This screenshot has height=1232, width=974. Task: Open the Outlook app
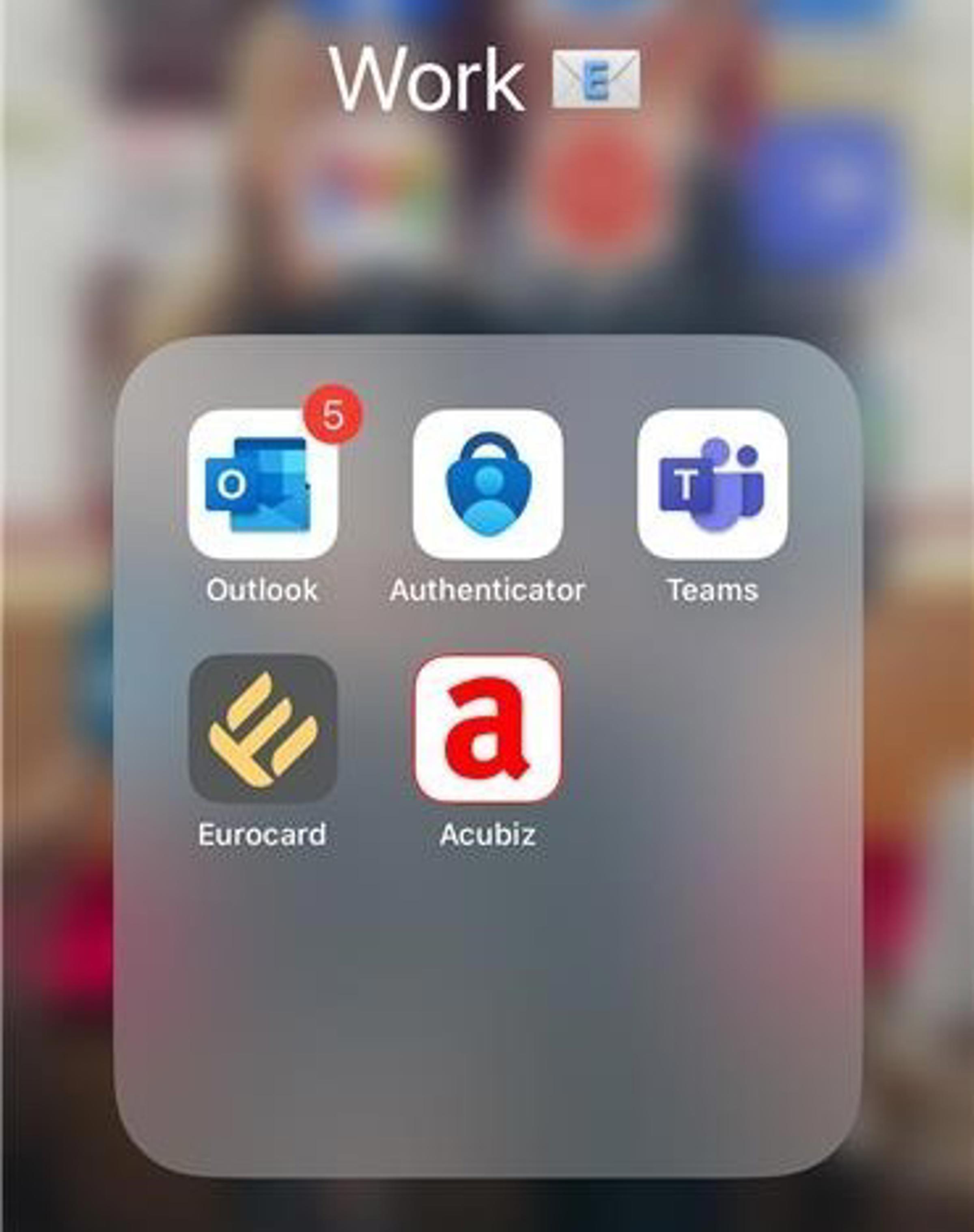[x=262, y=484]
